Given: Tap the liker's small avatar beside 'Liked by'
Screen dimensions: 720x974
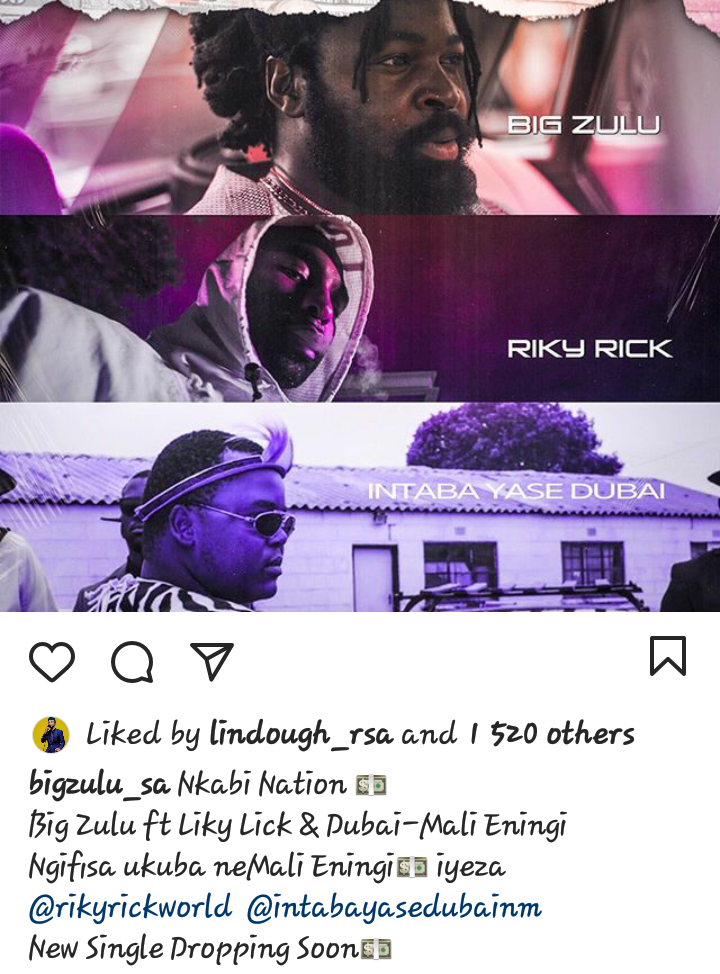Looking at the screenshot, I should 51,735.
